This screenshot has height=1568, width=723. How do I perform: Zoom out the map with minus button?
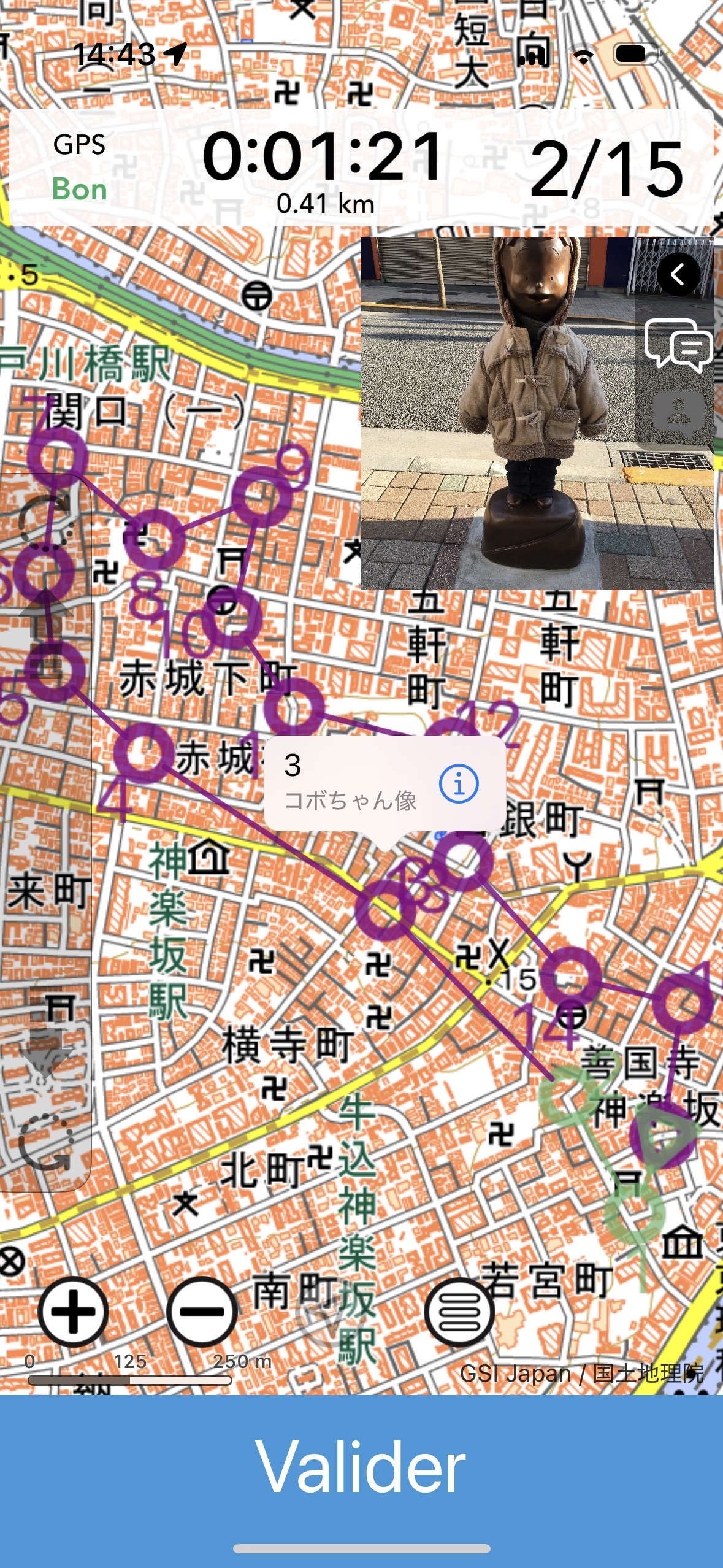pyautogui.click(x=202, y=1312)
